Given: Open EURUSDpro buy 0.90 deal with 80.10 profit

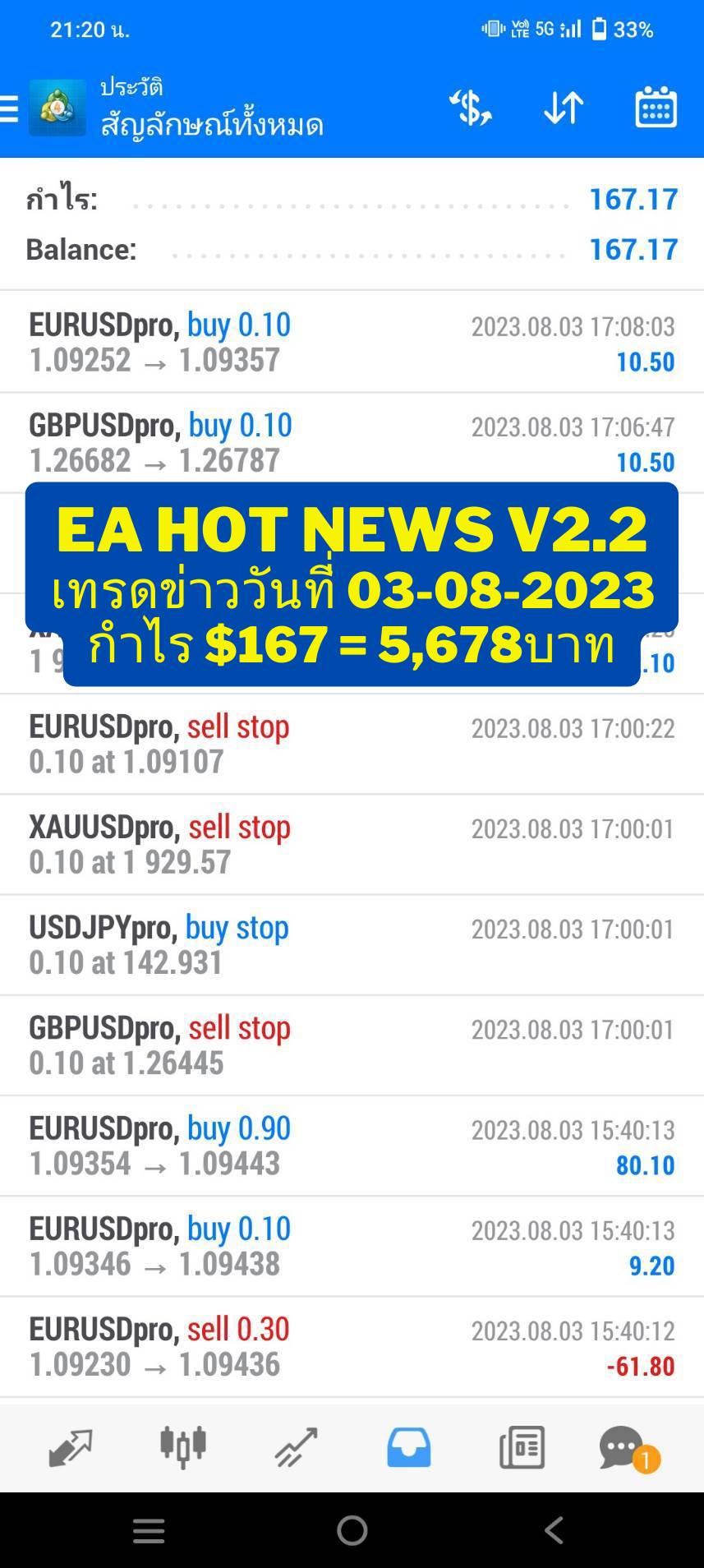Looking at the screenshot, I should pyautogui.click(x=352, y=1146).
